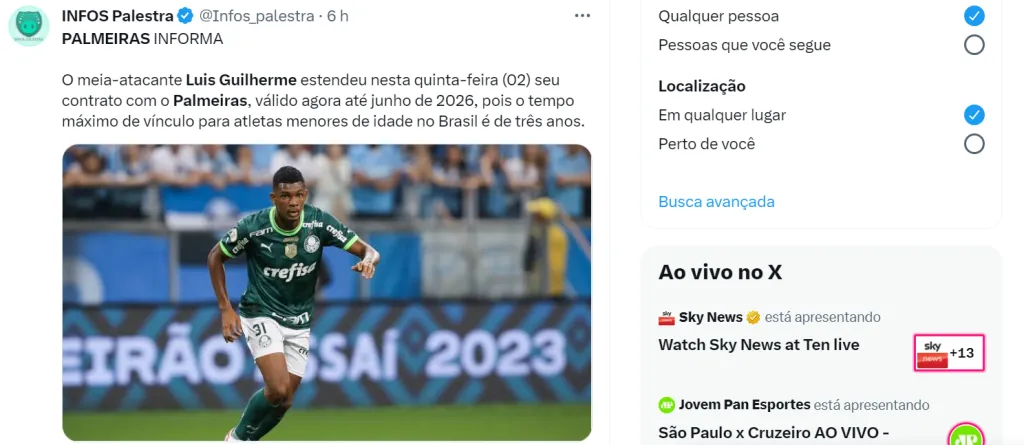Open the Luis Guilherme photo in the tweet
This screenshot has height=445, width=1024.
(326, 292)
